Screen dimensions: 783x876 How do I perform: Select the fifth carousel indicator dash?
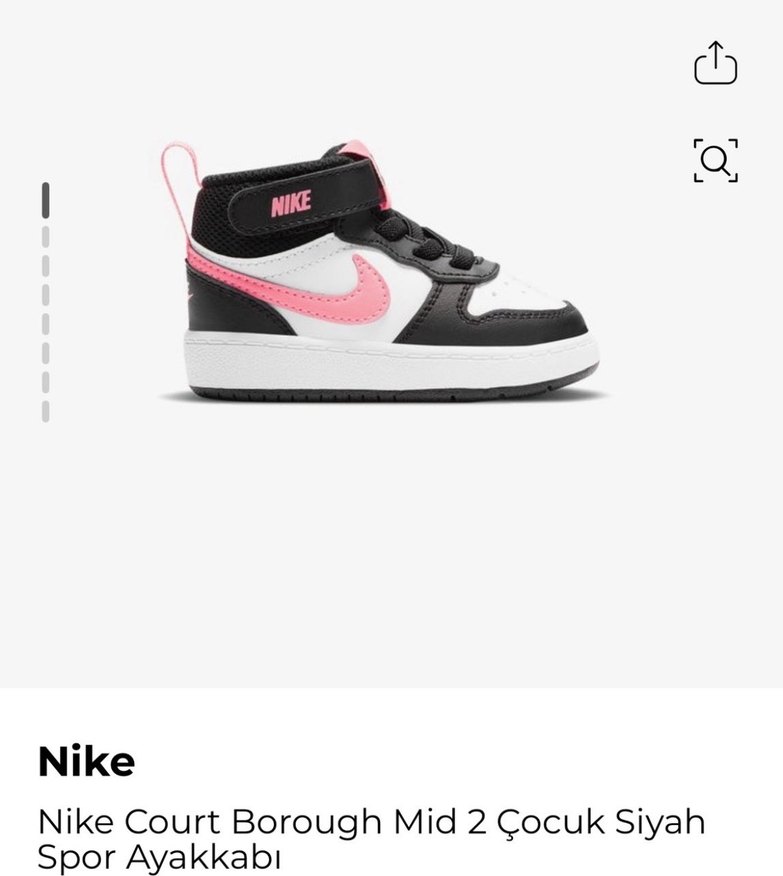coord(45,322)
